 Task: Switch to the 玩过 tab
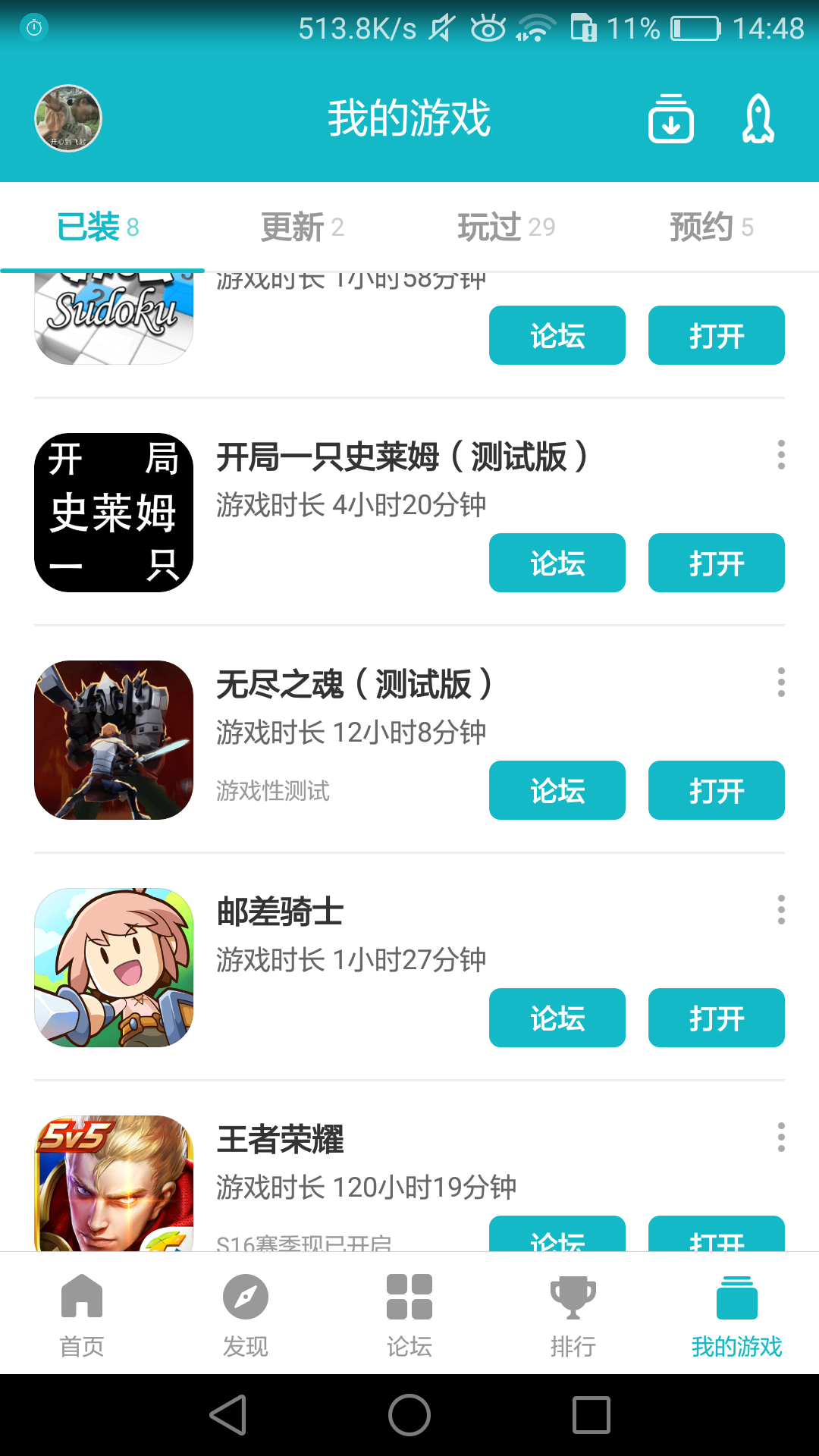(x=507, y=227)
